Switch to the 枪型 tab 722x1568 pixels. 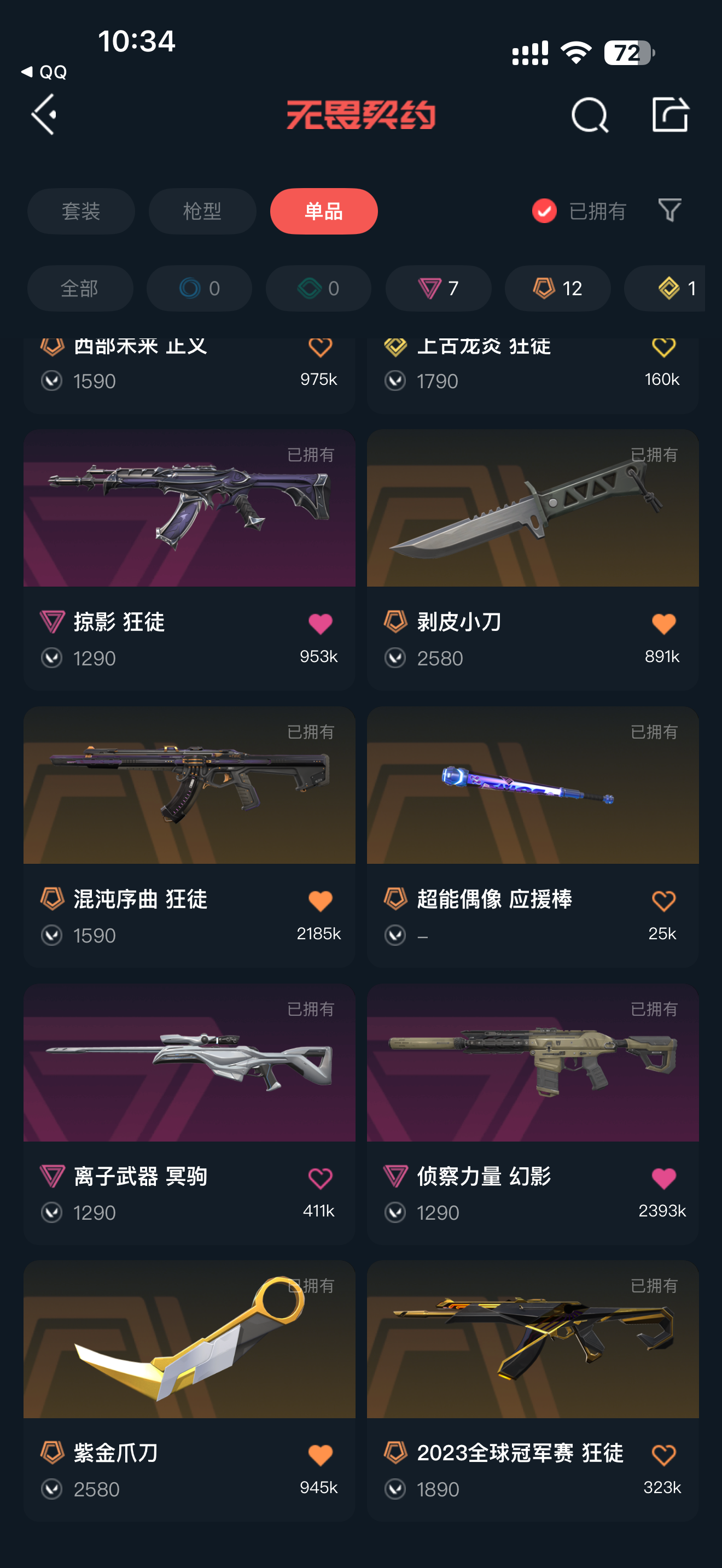tap(202, 211)
